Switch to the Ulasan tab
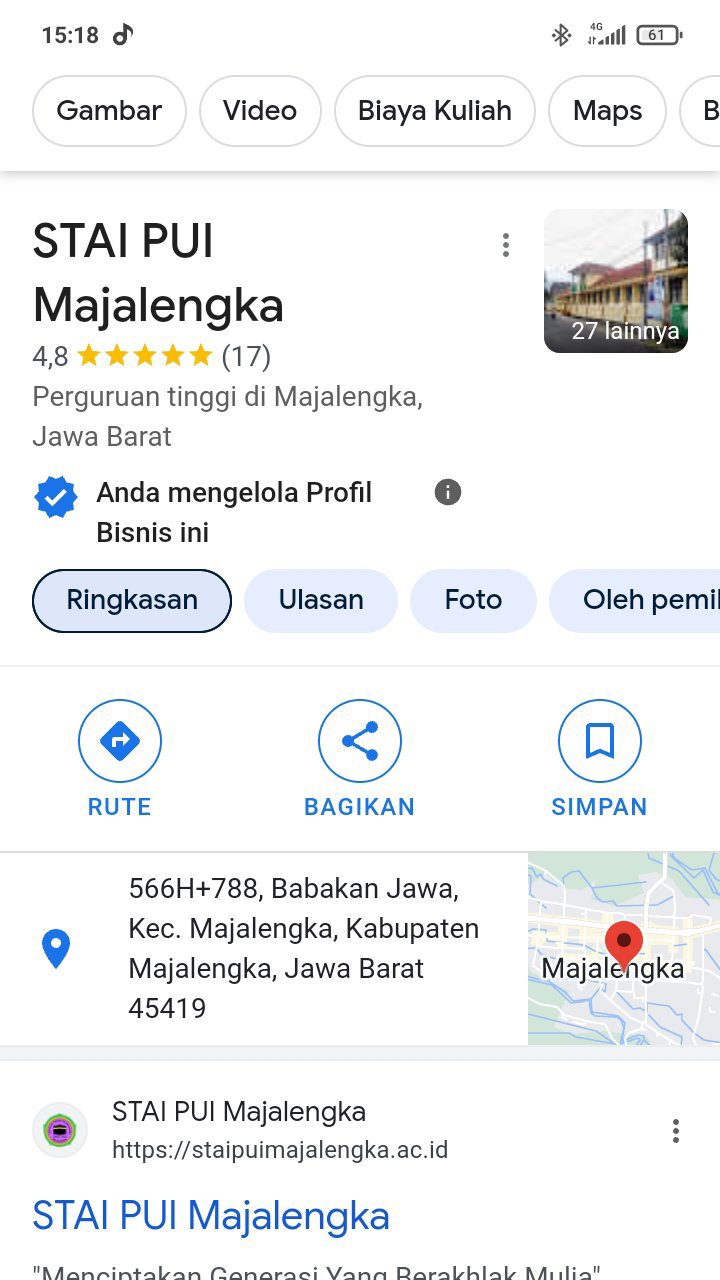This screenshot has height=1280, width=720. (x=321, y=601)
